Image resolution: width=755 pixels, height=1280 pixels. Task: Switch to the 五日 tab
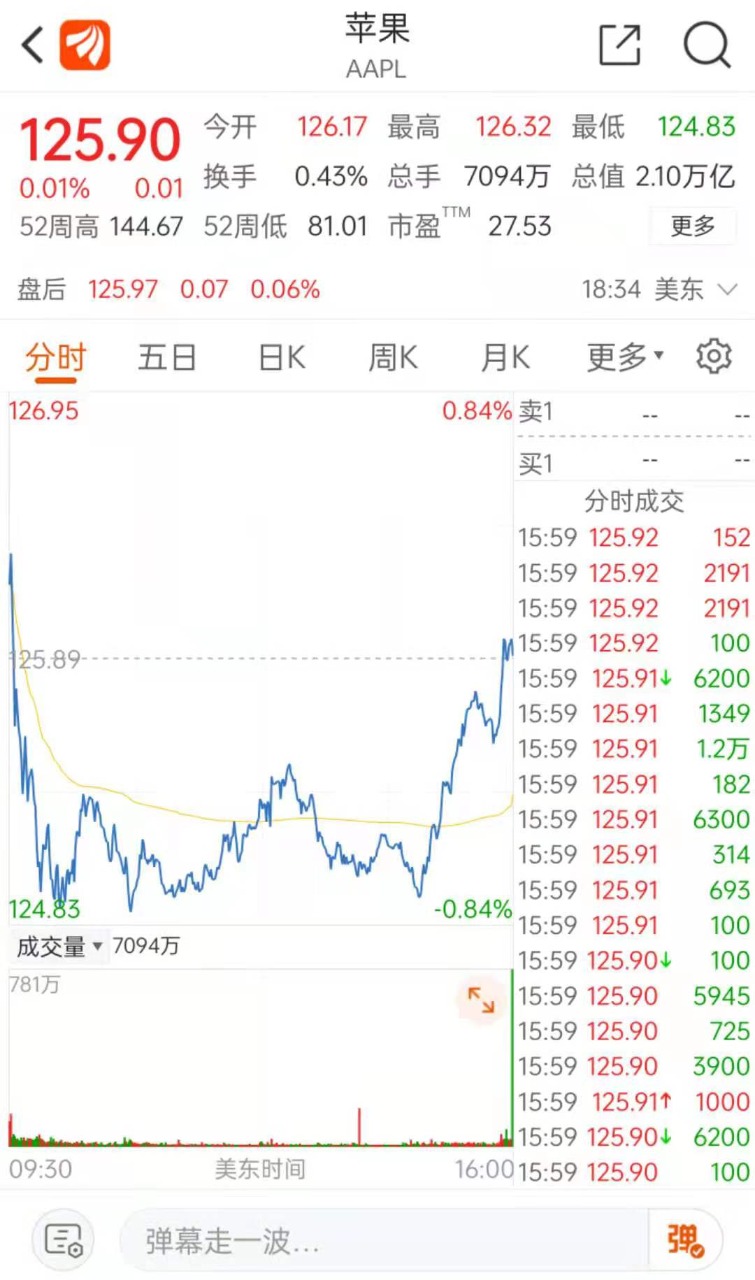click(x=166, y=357)
